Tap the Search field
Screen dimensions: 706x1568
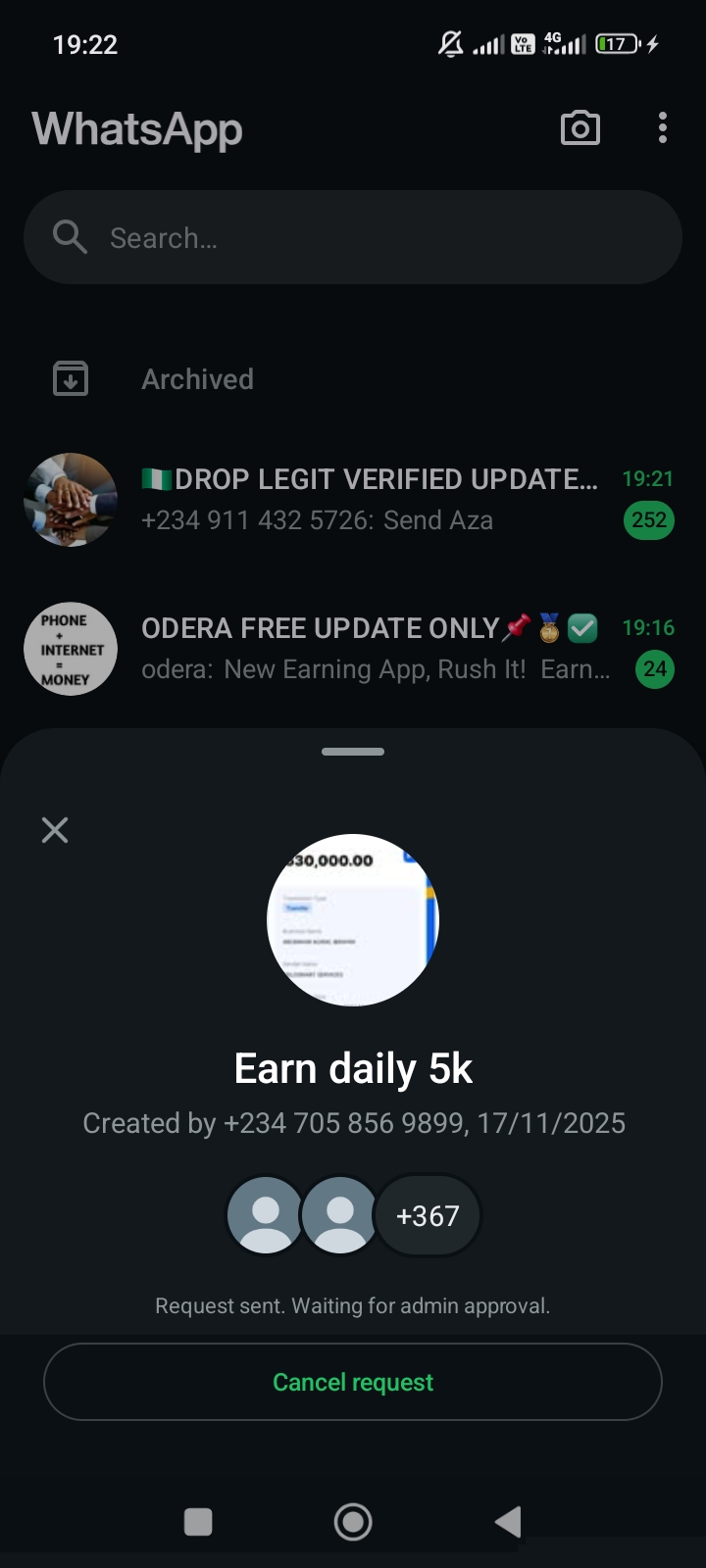(353, 237)
